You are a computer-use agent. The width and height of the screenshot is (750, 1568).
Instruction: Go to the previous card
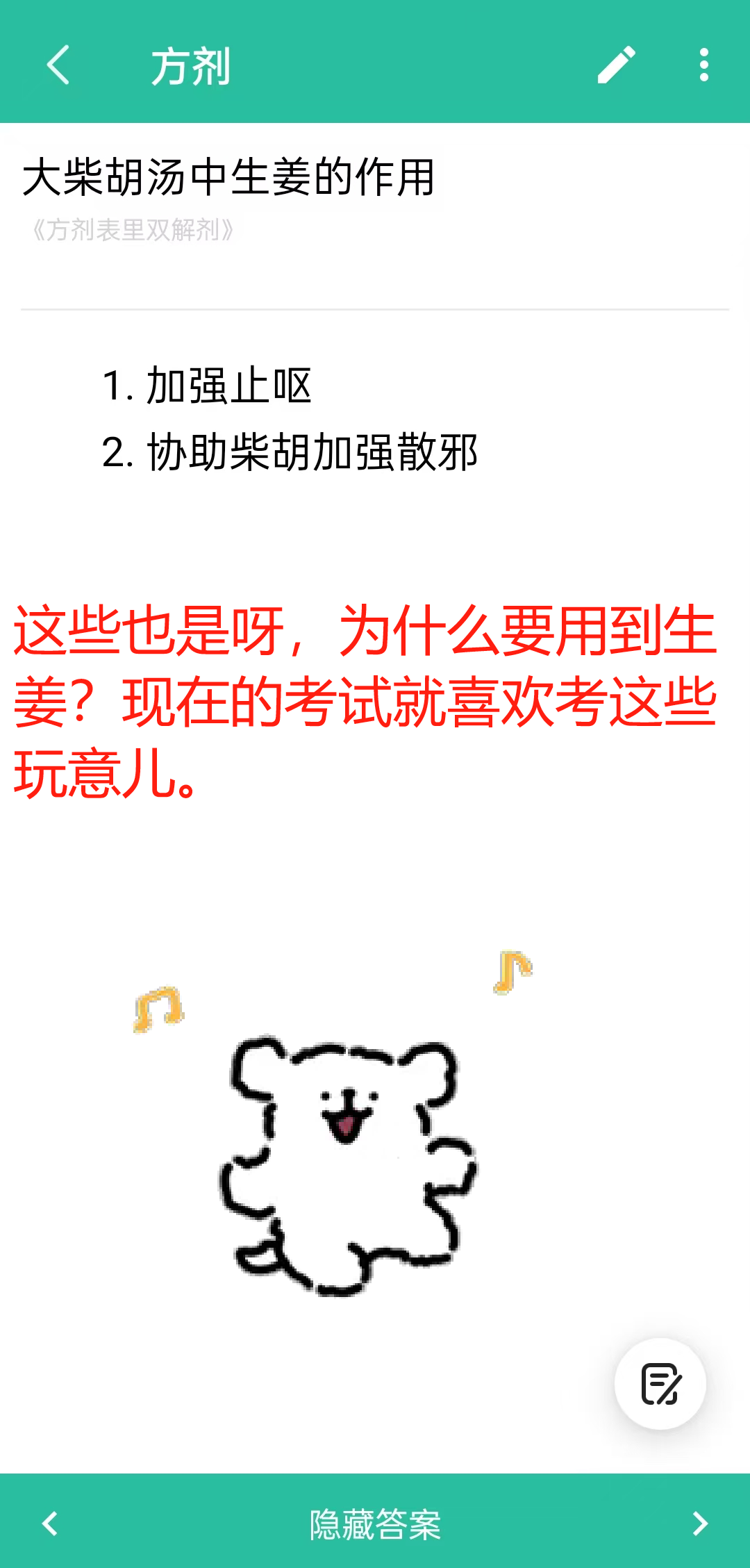(x=50, y=1524)
